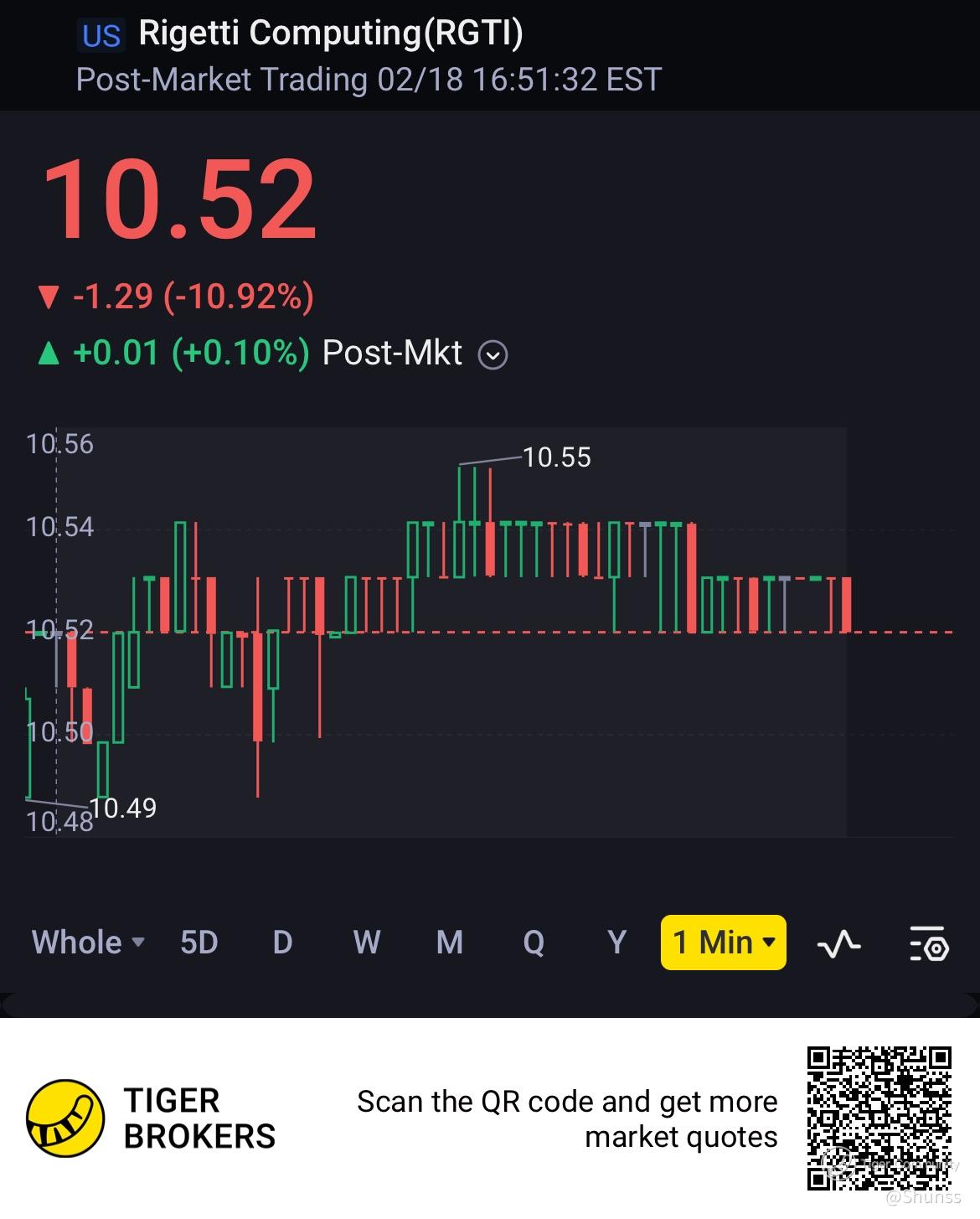
Task: Switch to the M monthly chart
Action: click(x=450, y=943)
